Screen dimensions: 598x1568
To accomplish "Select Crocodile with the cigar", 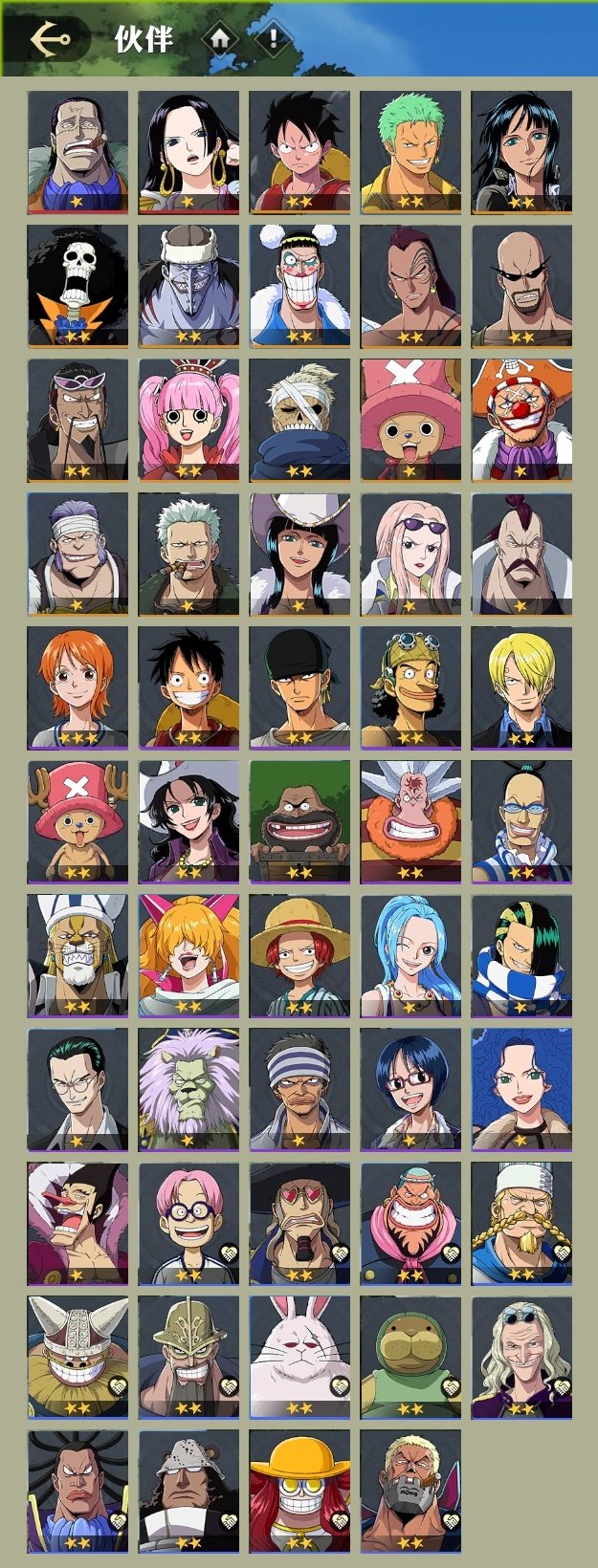I will (78, 152).
